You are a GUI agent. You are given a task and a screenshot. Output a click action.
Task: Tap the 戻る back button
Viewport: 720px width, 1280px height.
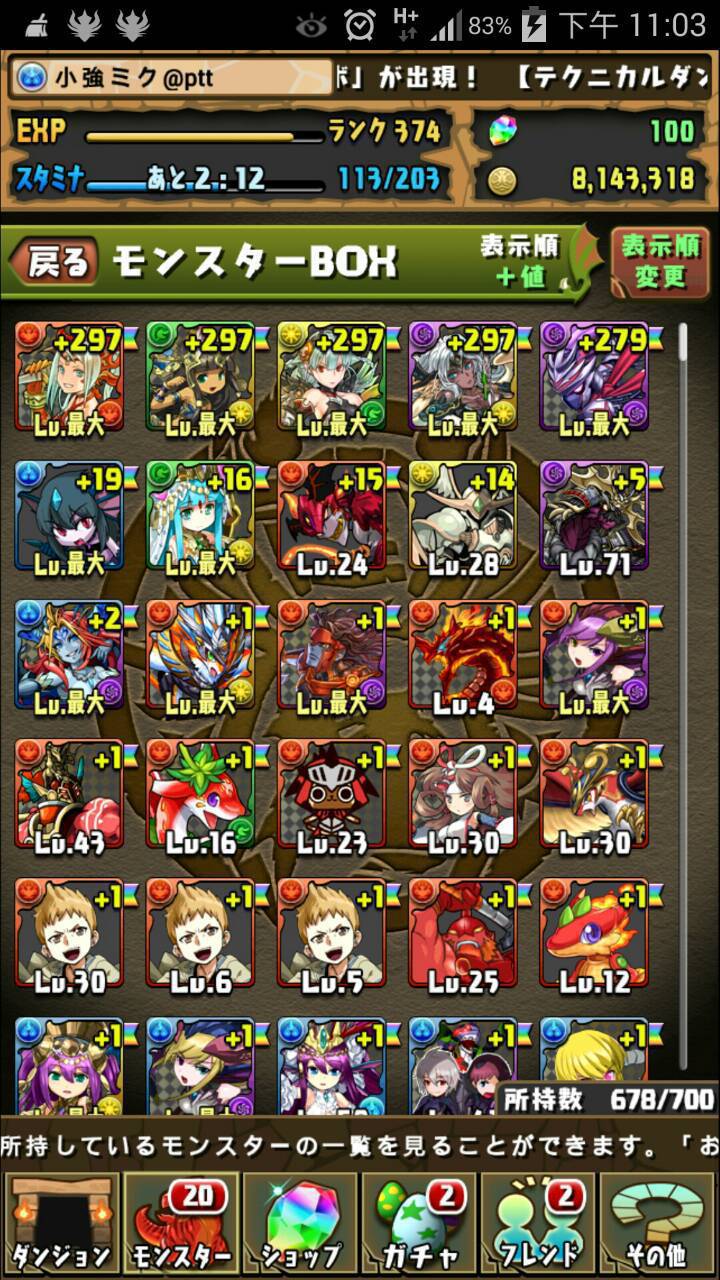pyautogui.click(x=54, y=262)
